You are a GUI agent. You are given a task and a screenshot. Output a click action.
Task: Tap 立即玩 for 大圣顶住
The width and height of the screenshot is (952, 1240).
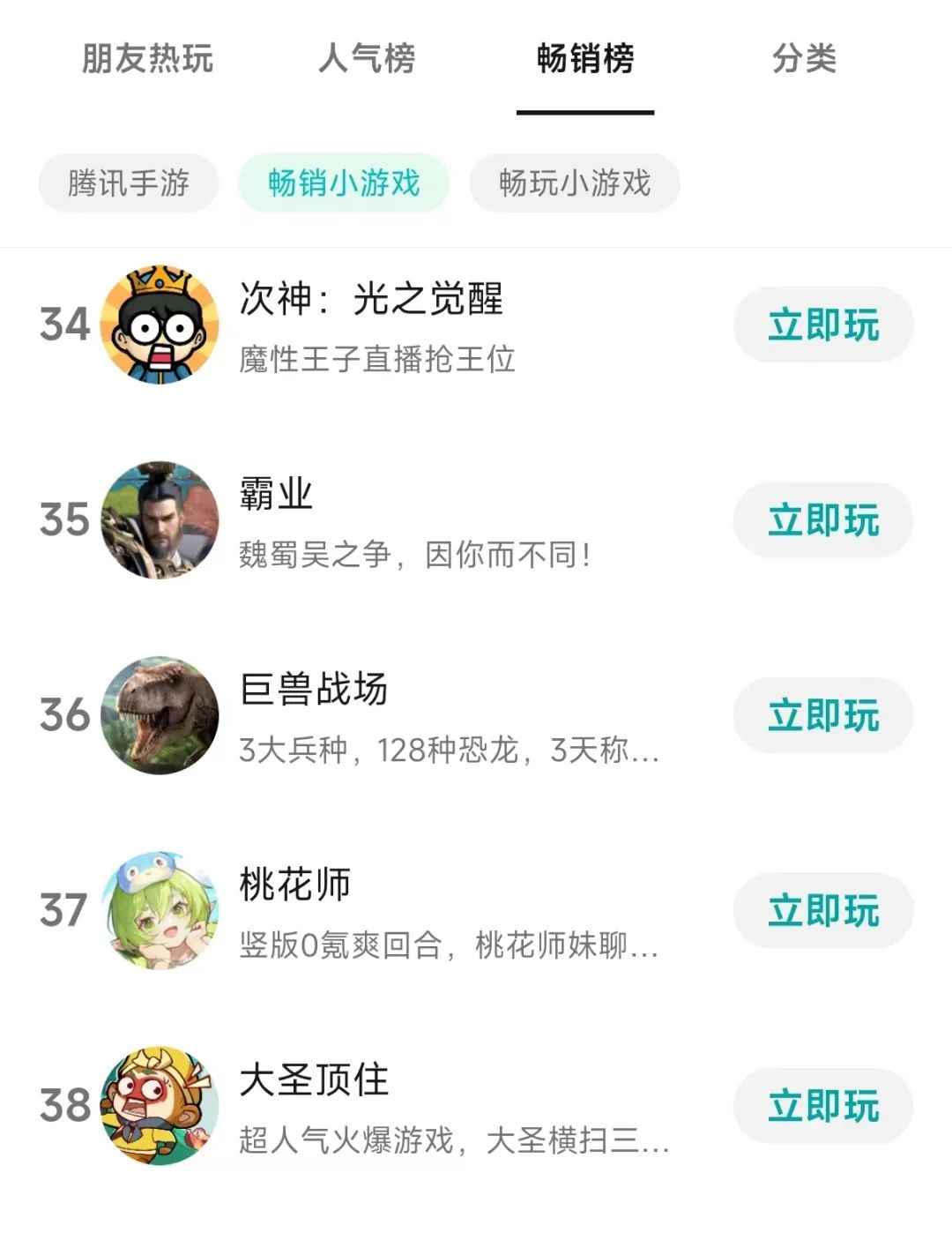(823, 1106)
